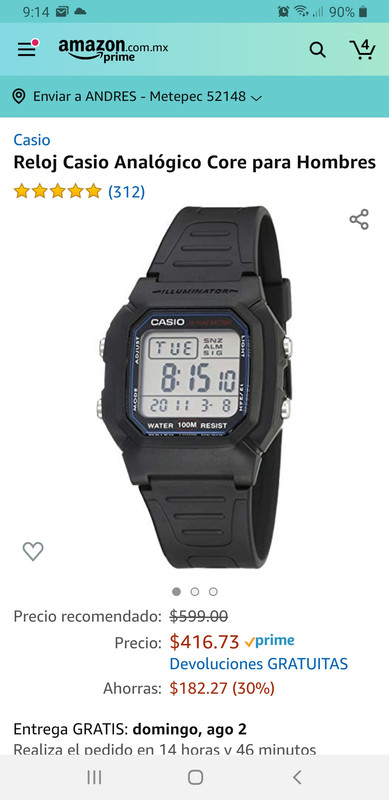Open recent apps from navigation bar
The image size is (389, 800).
click(94, 777)
